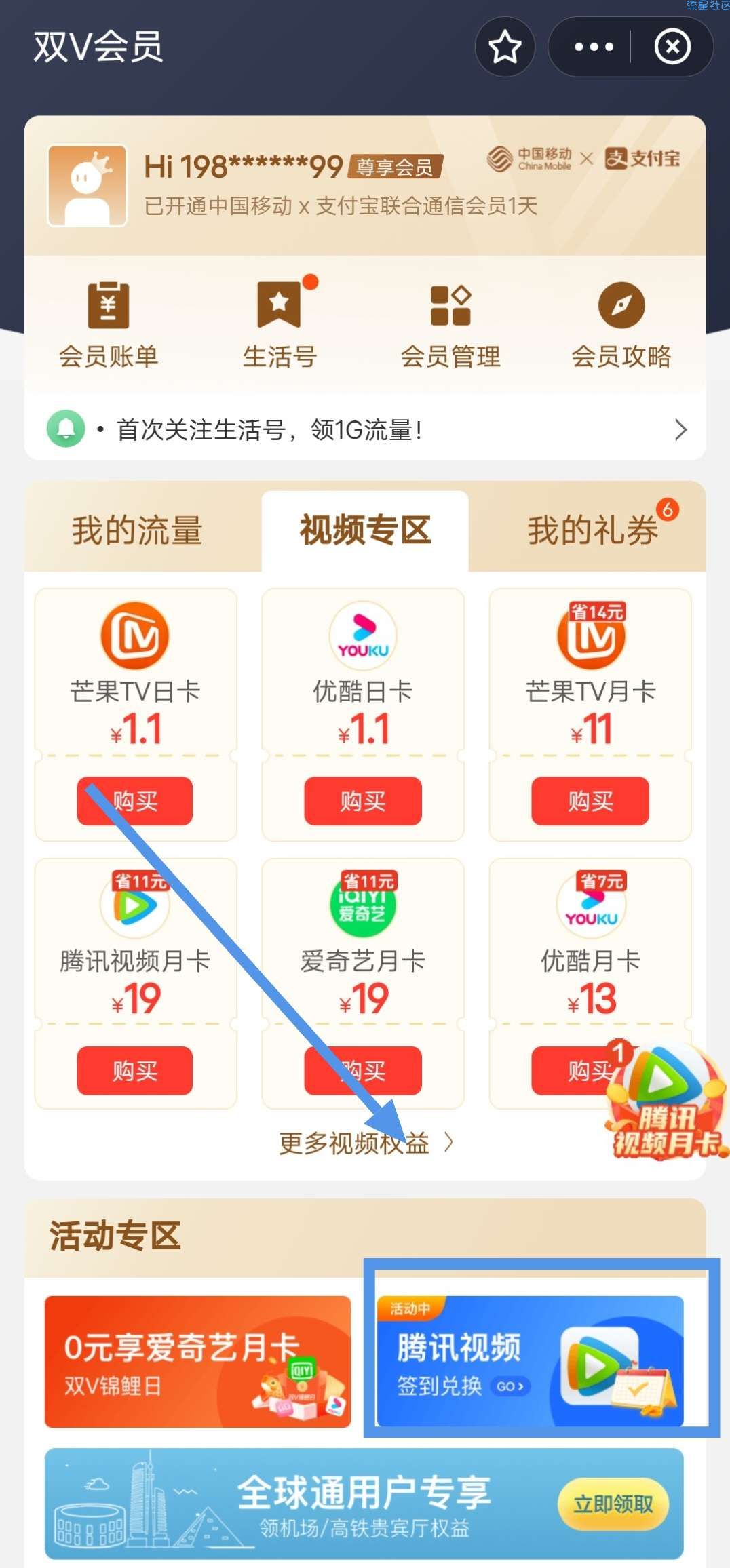
Task: Close the 双V会员 mini program
Action: 672,47
